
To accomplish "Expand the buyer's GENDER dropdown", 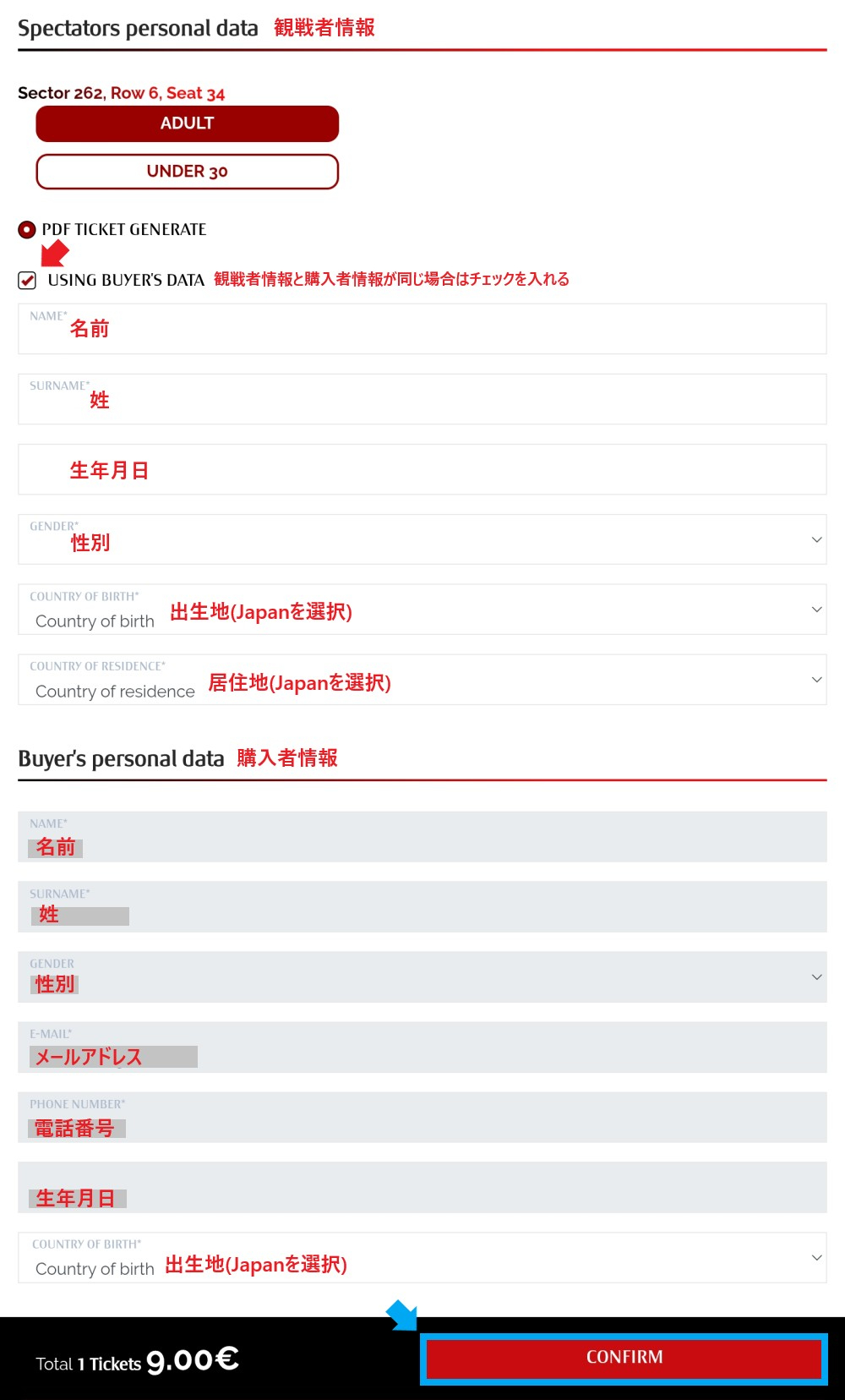I will pyautogui.click(x=422, y=977).
